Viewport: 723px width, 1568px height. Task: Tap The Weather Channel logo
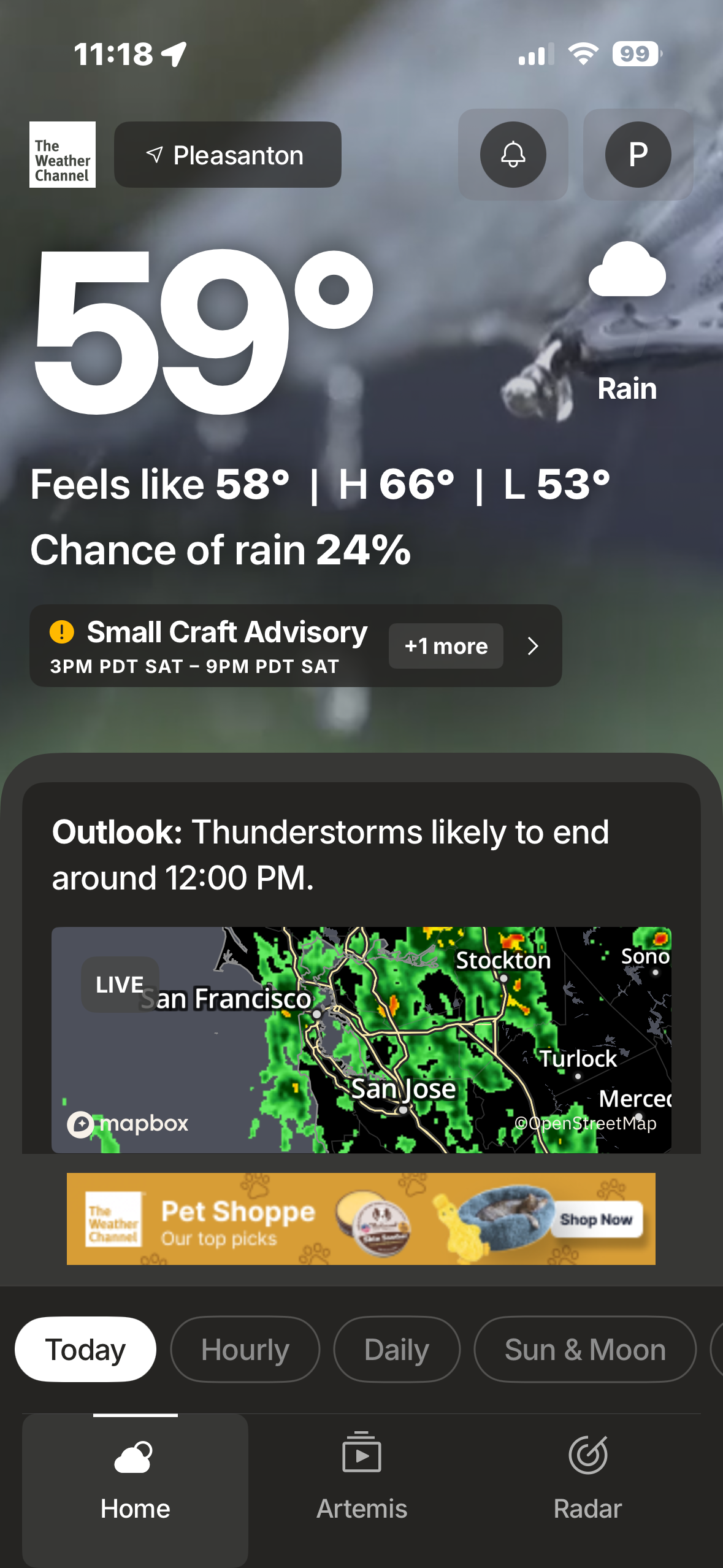coord(63,155)
